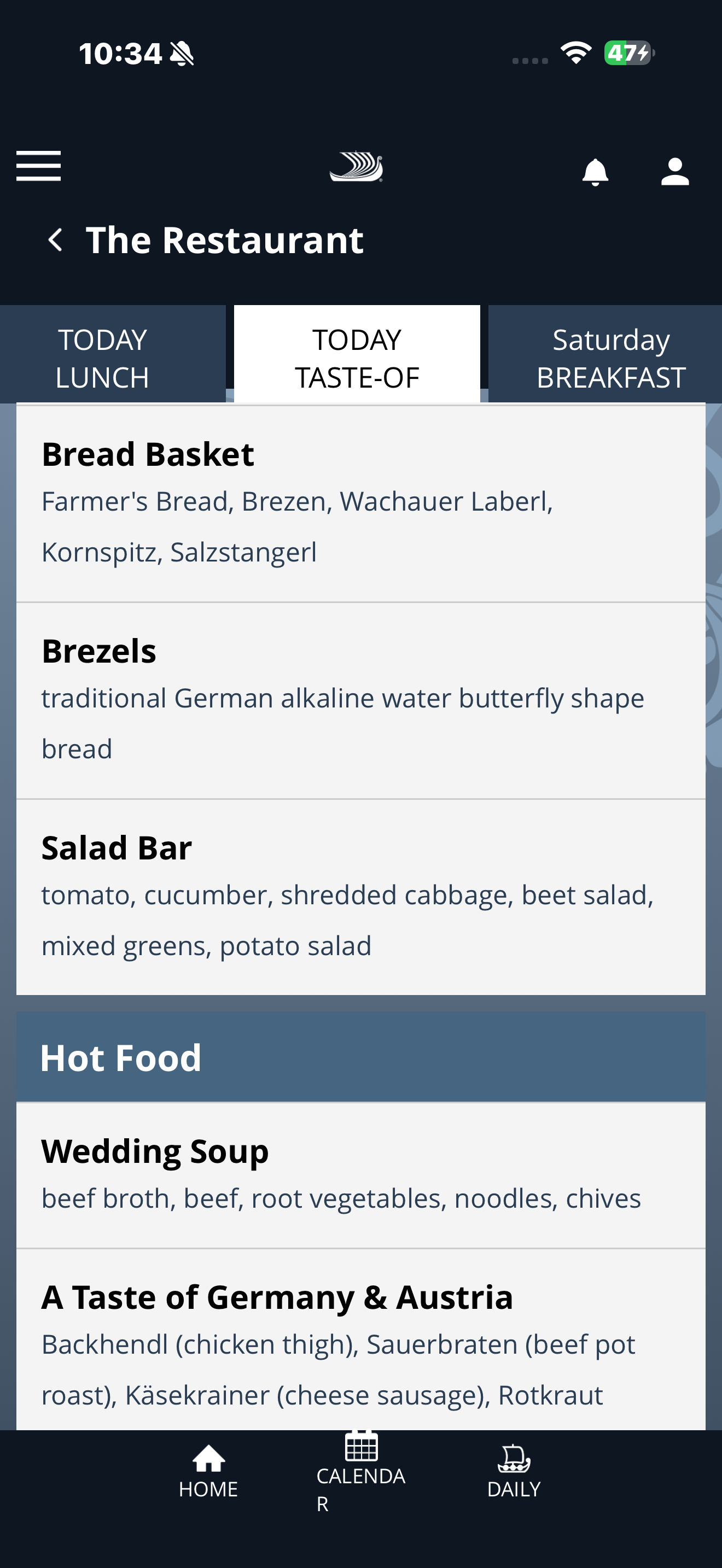
Task: Switch to the Today Lunch tab
Action: [102, 358]
